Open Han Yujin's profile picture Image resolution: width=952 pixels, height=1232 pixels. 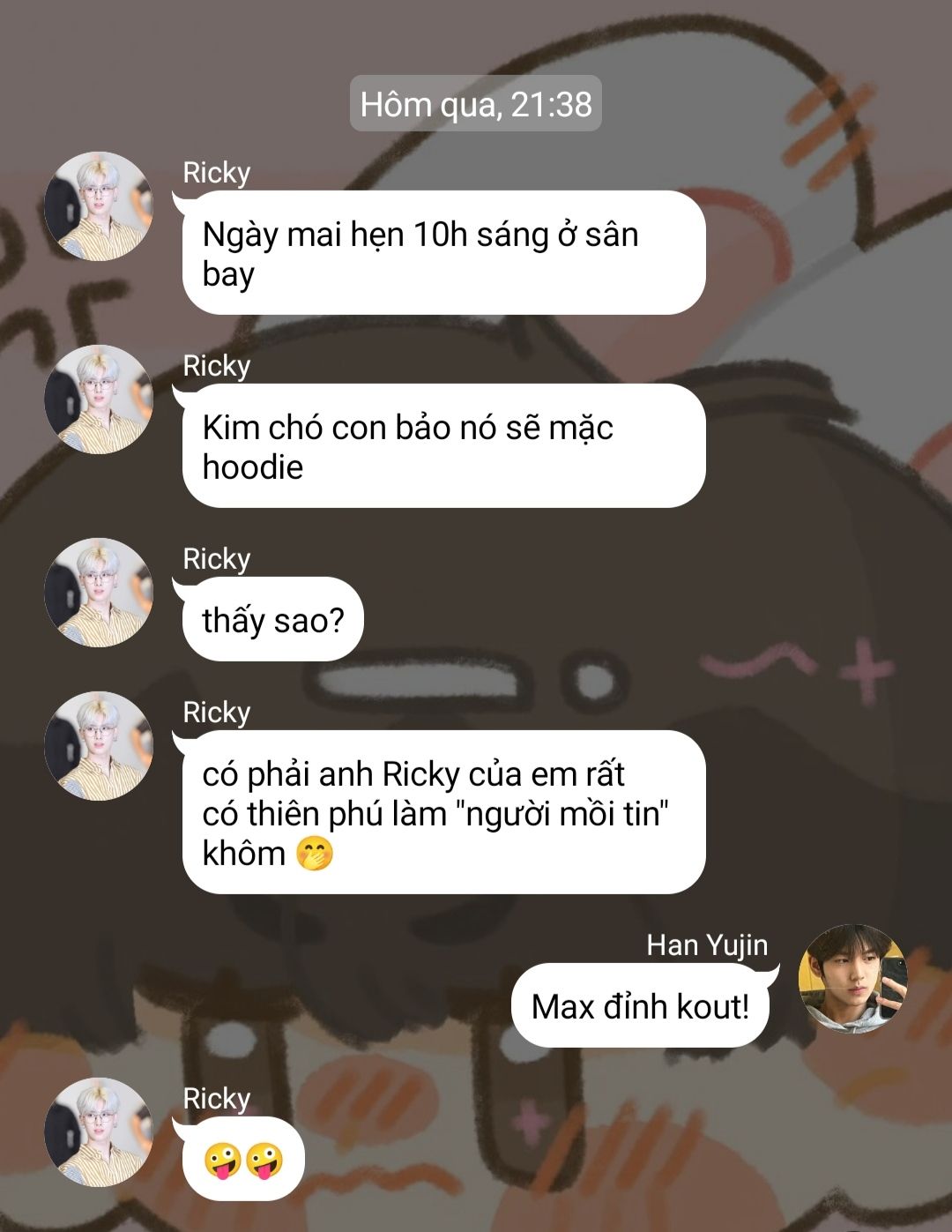[x=852, y=979]
